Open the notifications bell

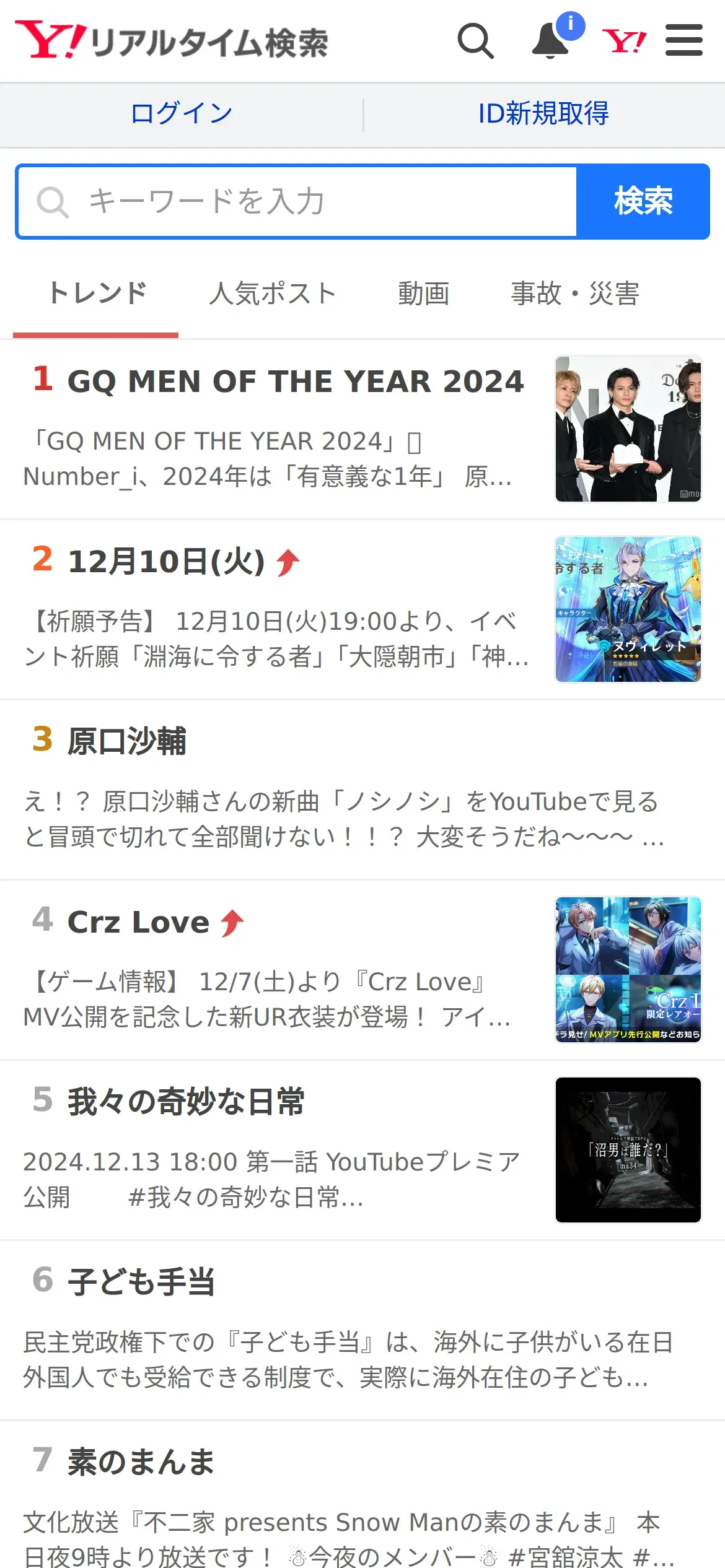pyautogui.click(x=551, y=41)
